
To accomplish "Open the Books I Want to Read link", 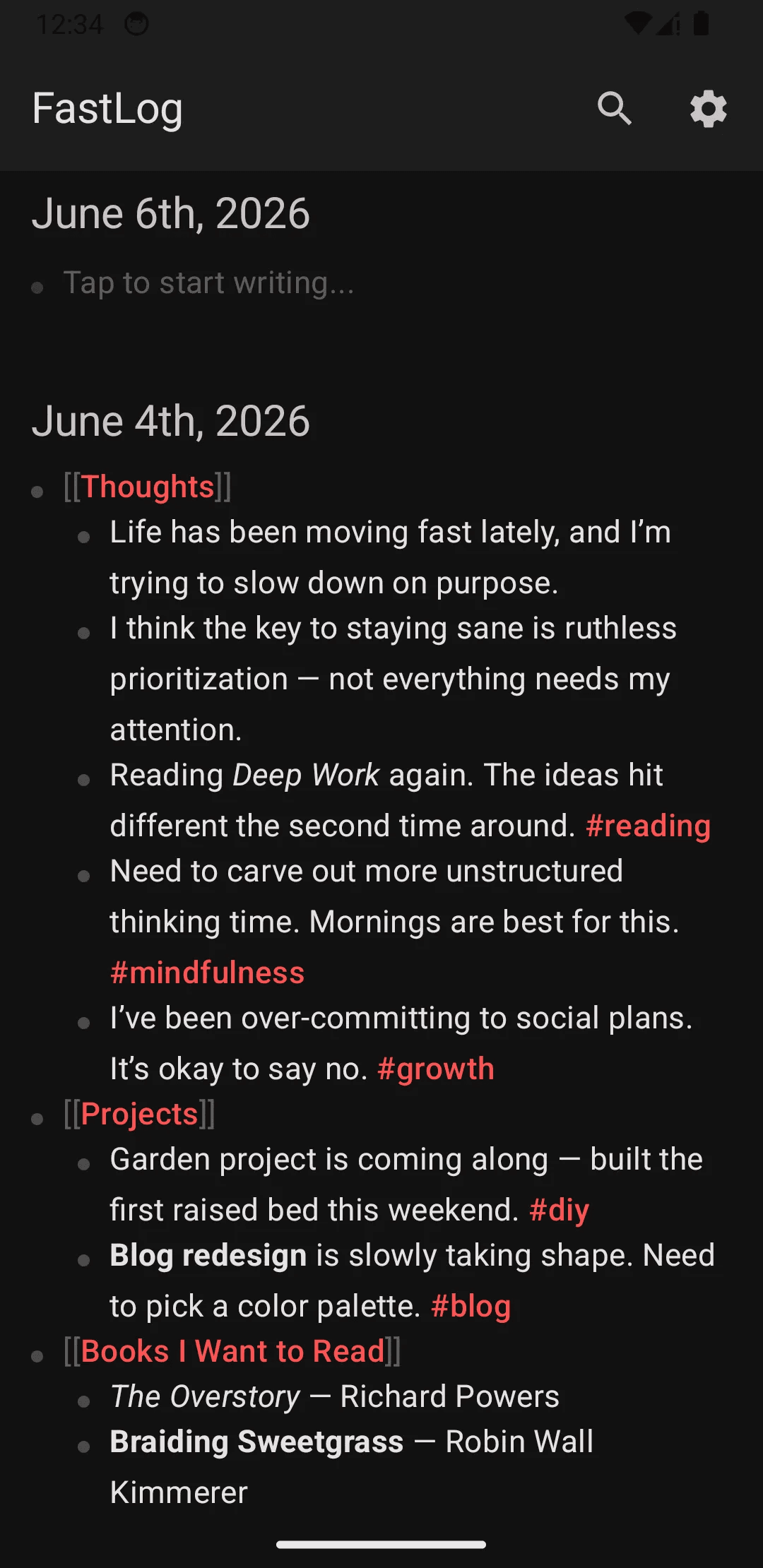I will coord(232,1351).
